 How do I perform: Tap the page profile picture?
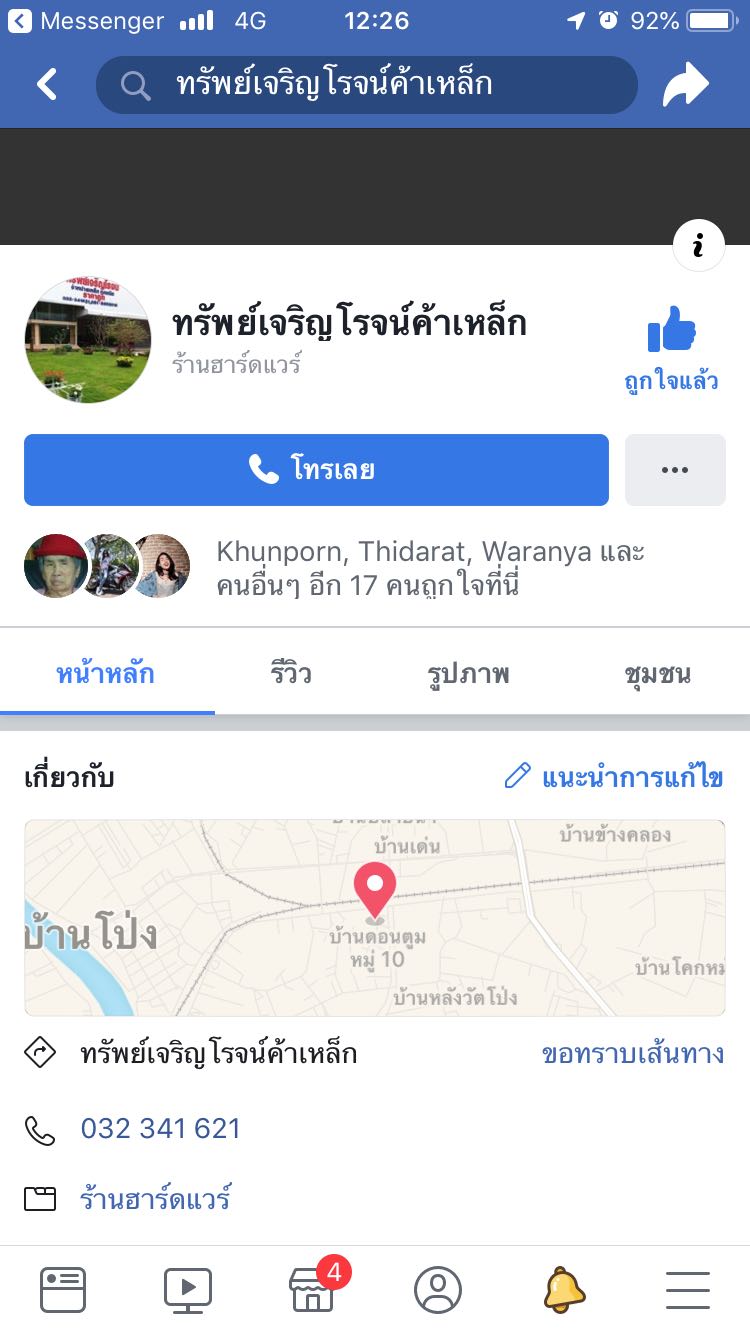pyautogui.click(x=88, y=340)
